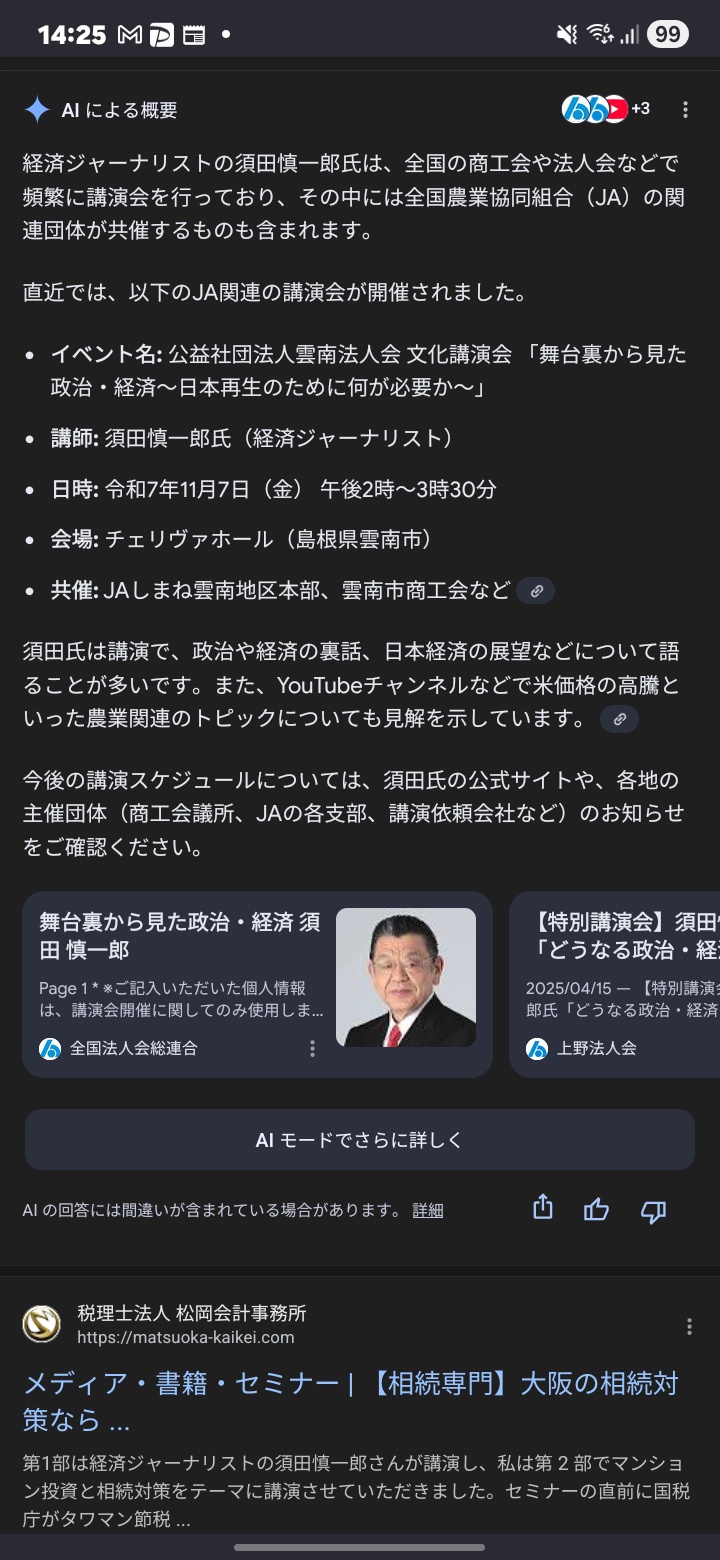The height and width of the screenshot is (1560, 720).
Task: Open the 詳細 link about AI answers
Action: (427, 1210)
